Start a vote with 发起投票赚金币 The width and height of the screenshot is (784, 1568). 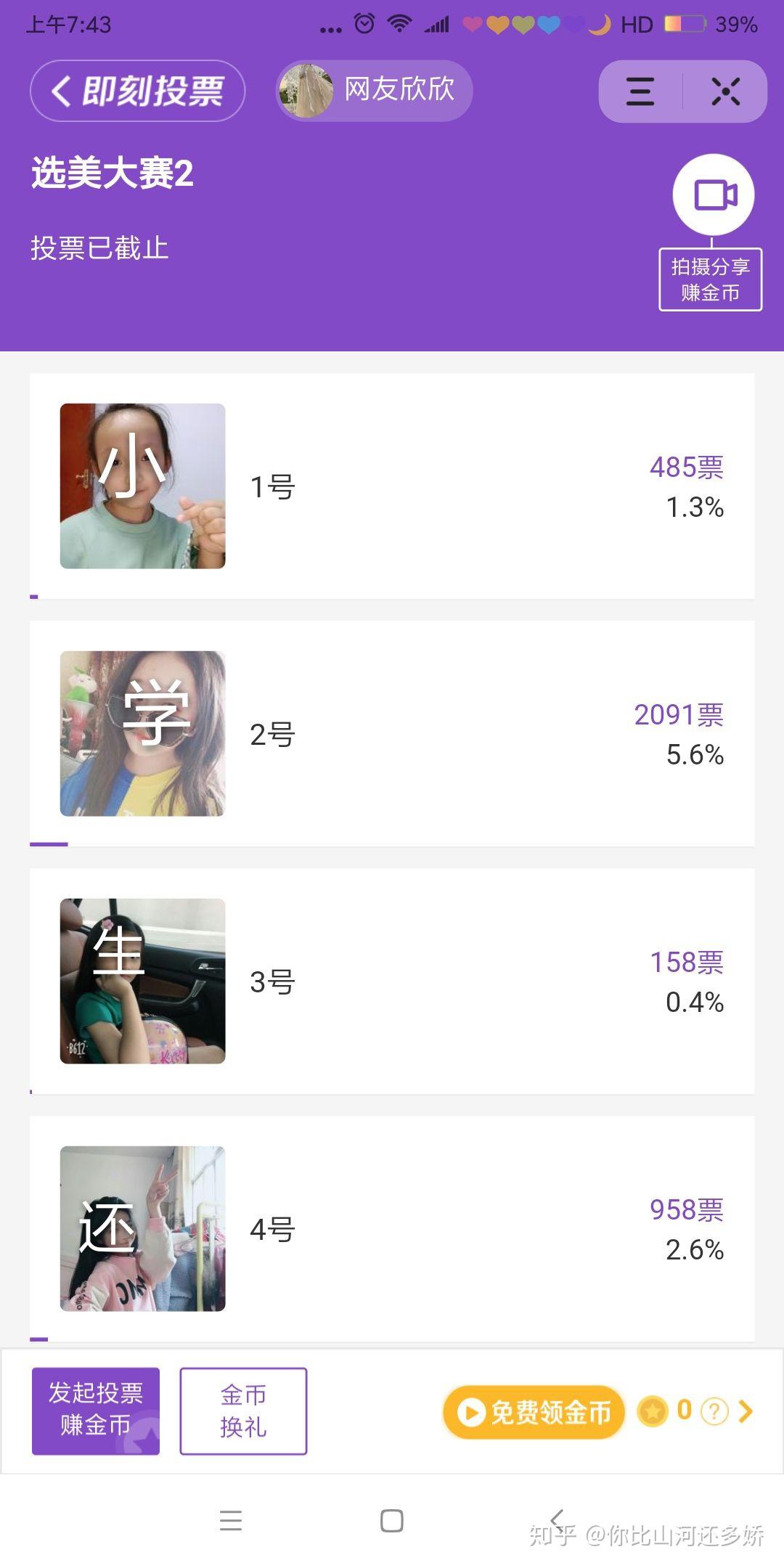[x=96, y=1411]
